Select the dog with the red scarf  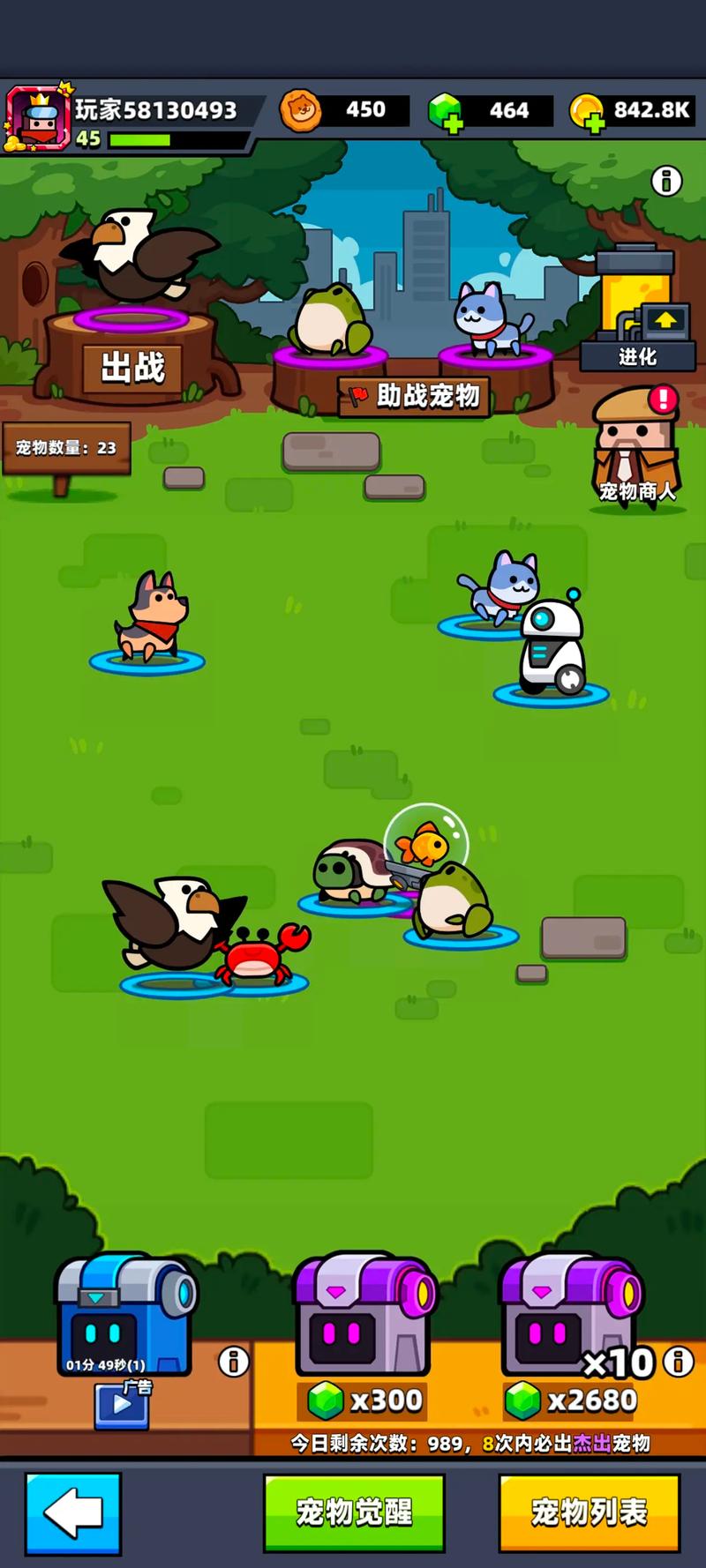pos(152,616)
